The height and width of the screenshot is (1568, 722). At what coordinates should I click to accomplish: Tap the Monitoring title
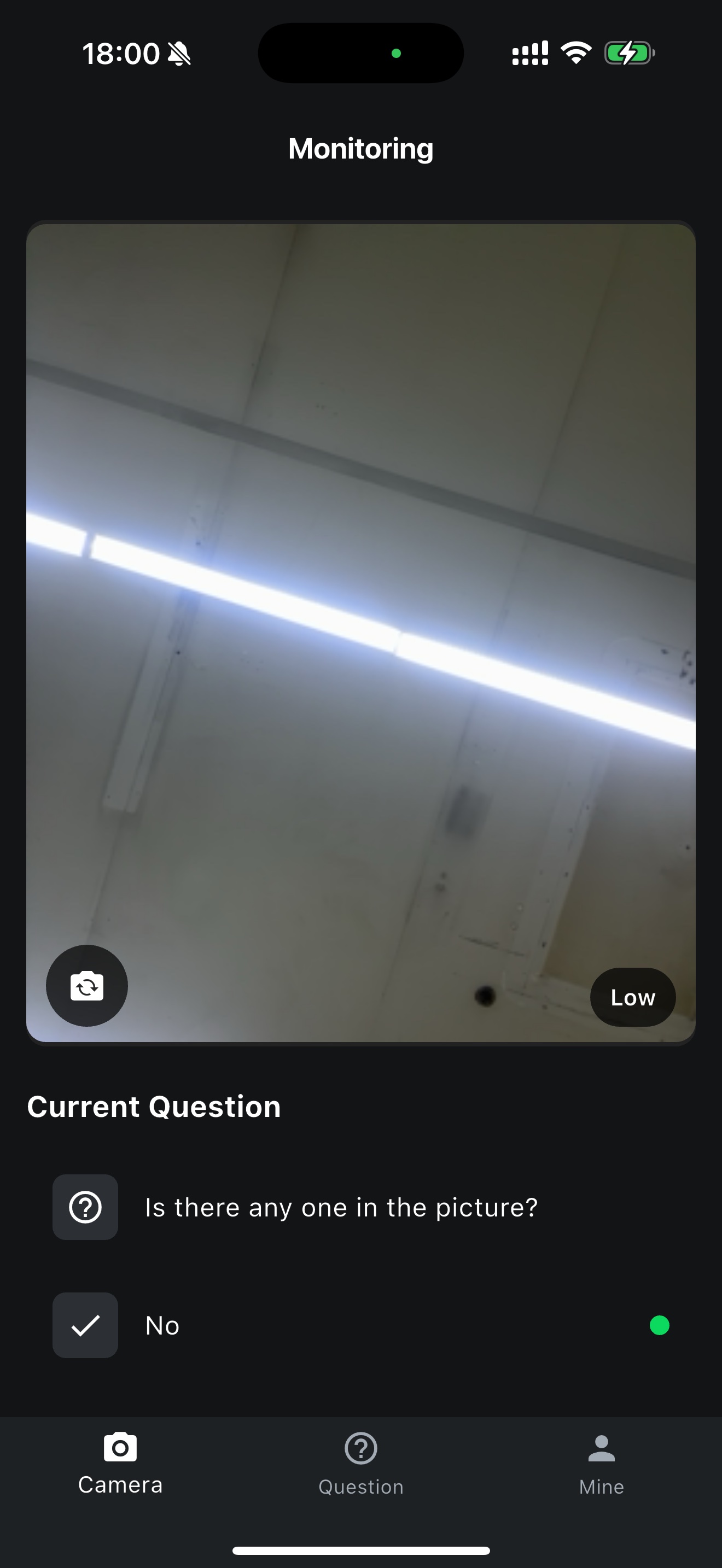360,148
